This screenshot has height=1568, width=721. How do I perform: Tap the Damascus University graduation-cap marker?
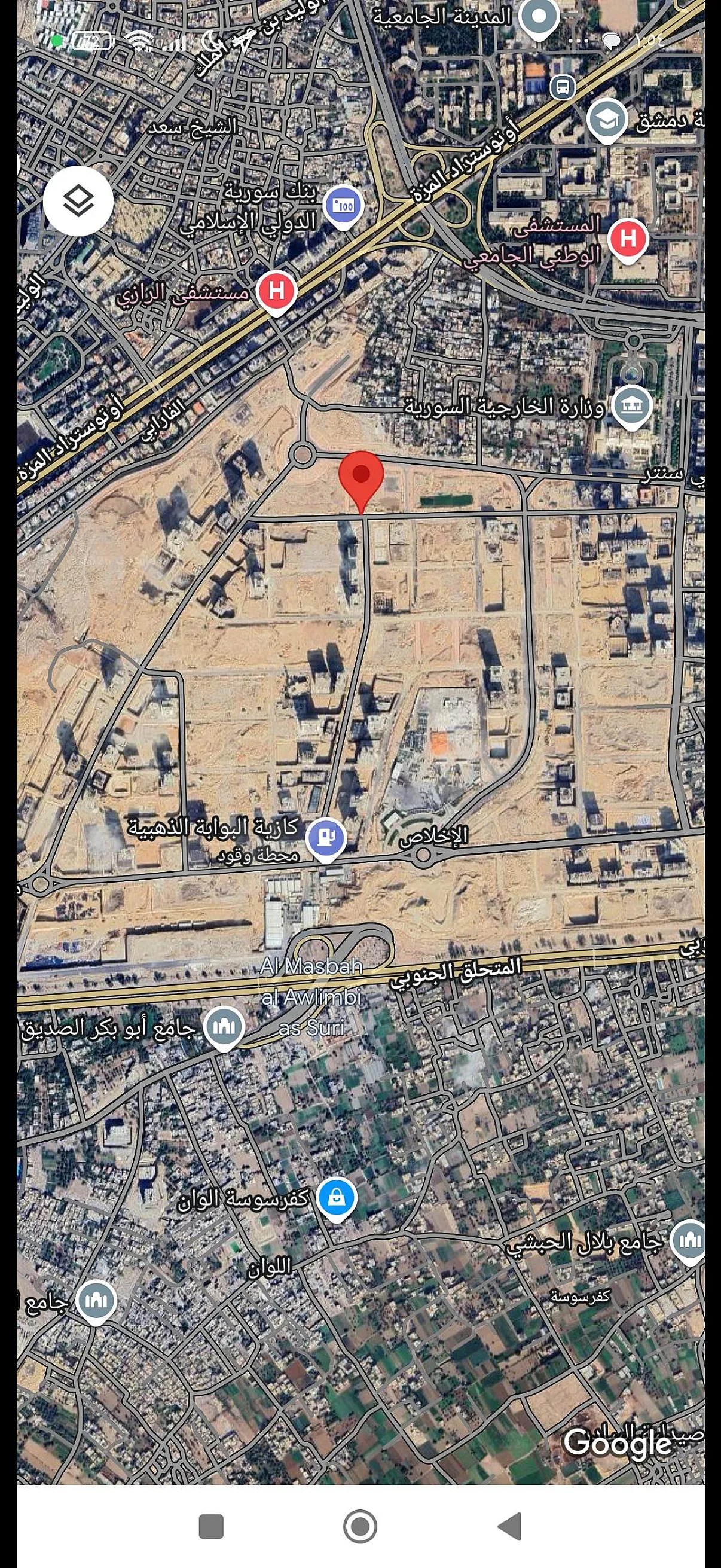(607, 121)
